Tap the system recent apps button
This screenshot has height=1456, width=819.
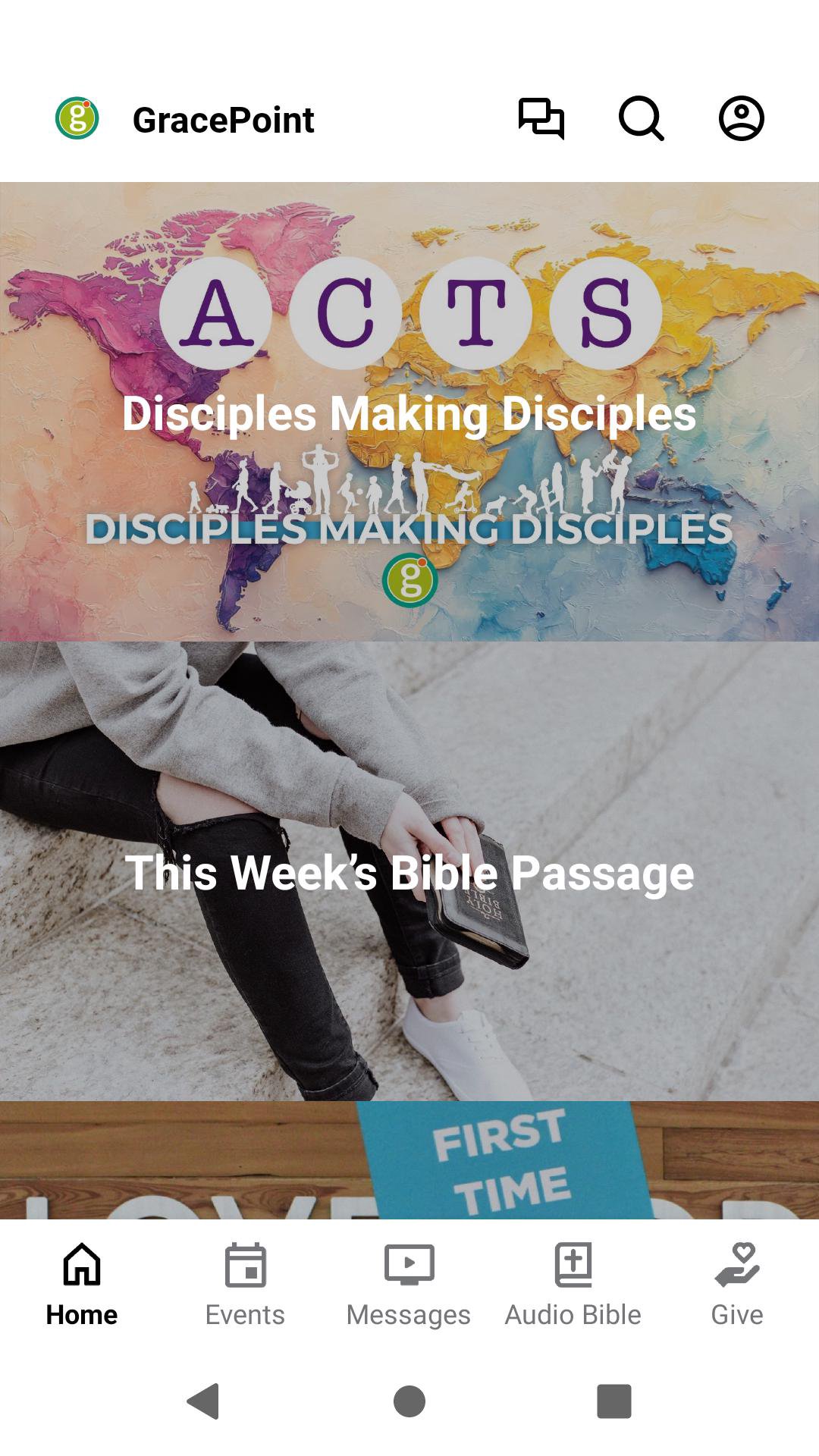[x=613, y=1401]
